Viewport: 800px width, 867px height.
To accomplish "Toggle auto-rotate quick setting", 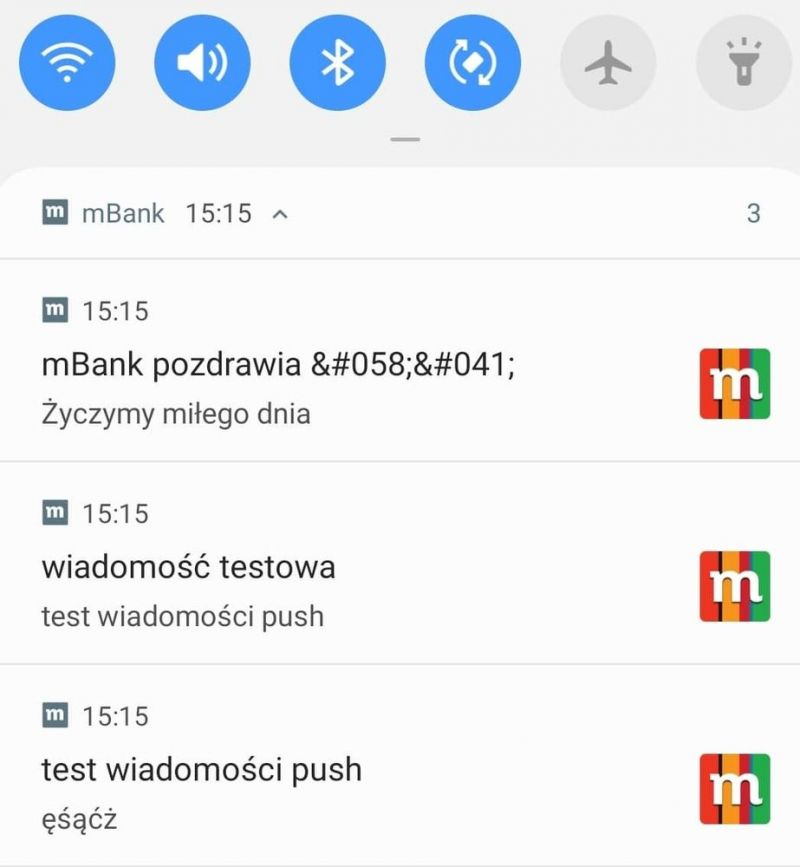I will pos(473,62).
